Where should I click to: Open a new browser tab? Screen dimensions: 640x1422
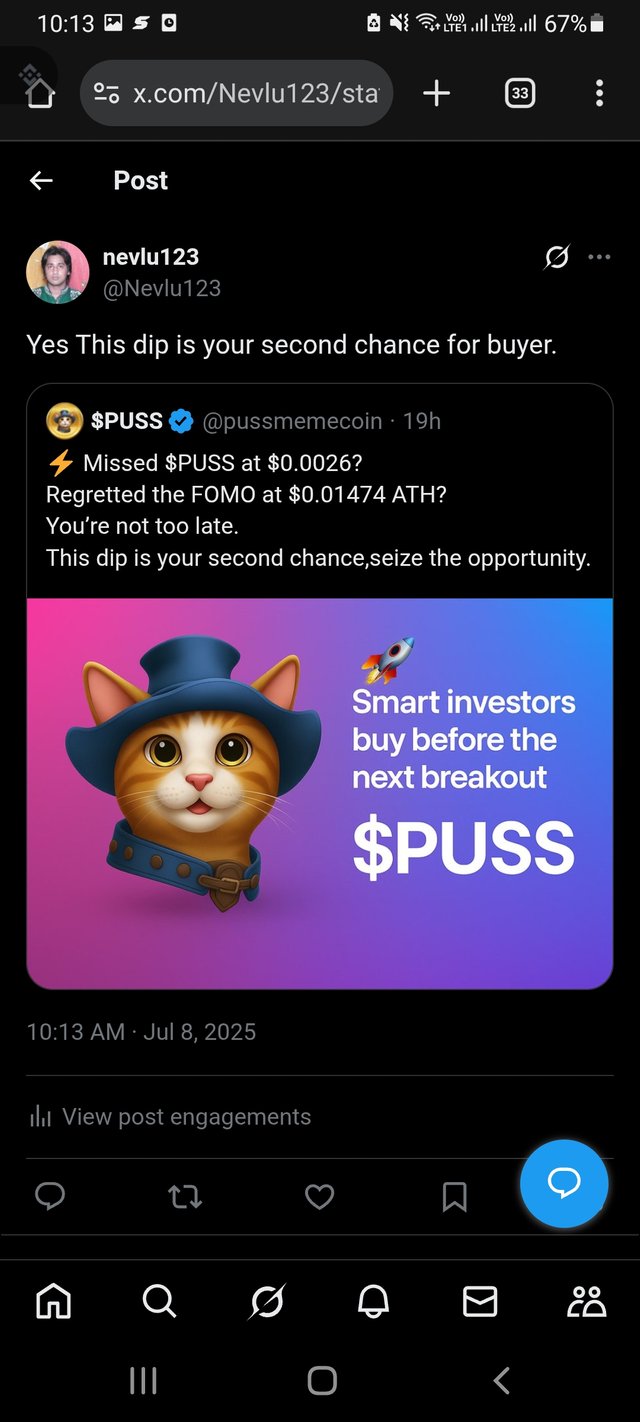[436, 94]
